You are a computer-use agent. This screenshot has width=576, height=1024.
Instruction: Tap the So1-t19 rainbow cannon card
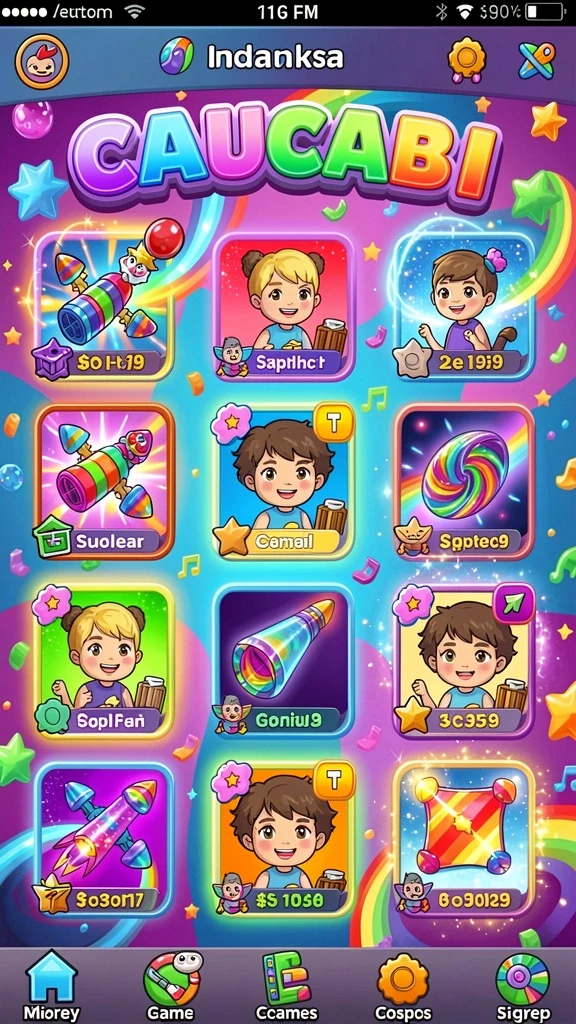[x=104, y=307]
